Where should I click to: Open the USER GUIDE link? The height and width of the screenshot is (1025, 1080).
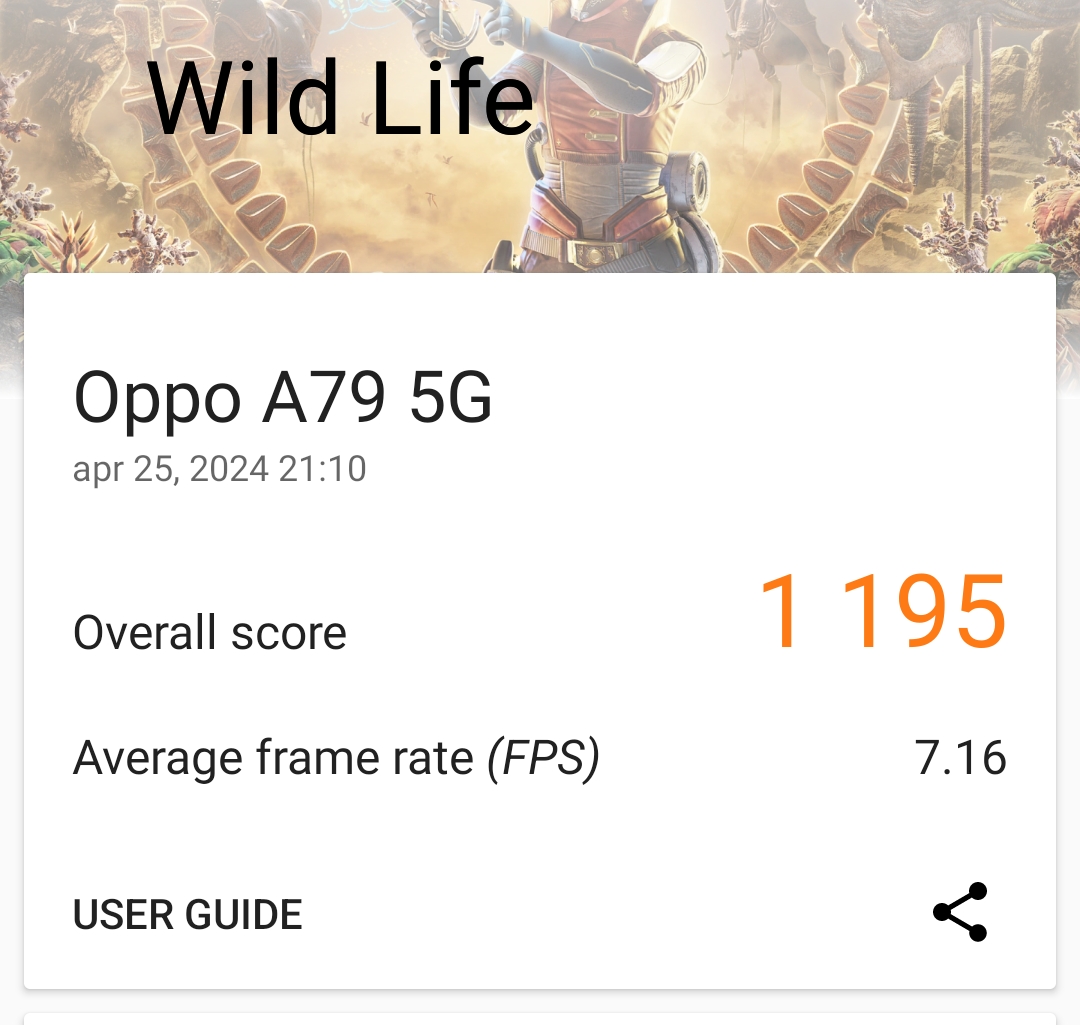coord(188,914)
